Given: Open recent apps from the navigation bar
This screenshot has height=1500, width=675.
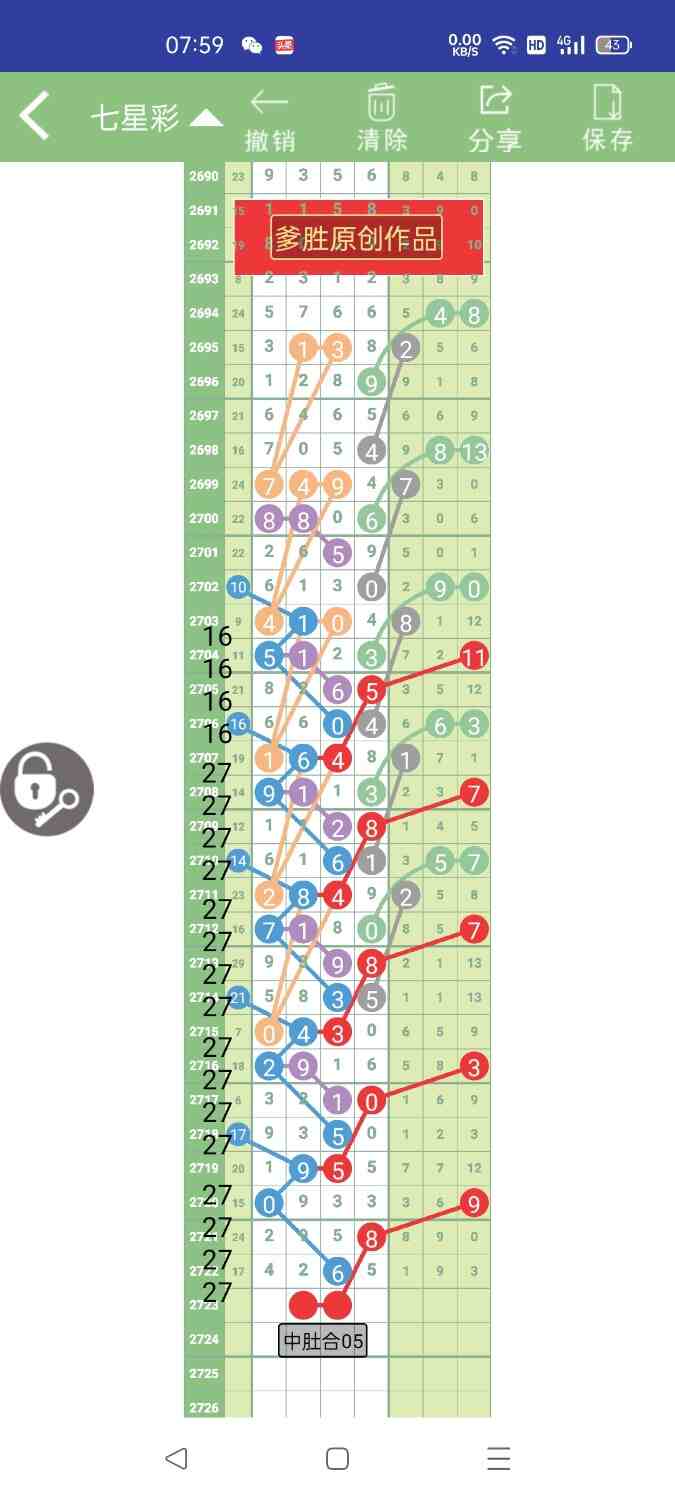Looking at the screenshot, I should click(x=498, y=1458).
